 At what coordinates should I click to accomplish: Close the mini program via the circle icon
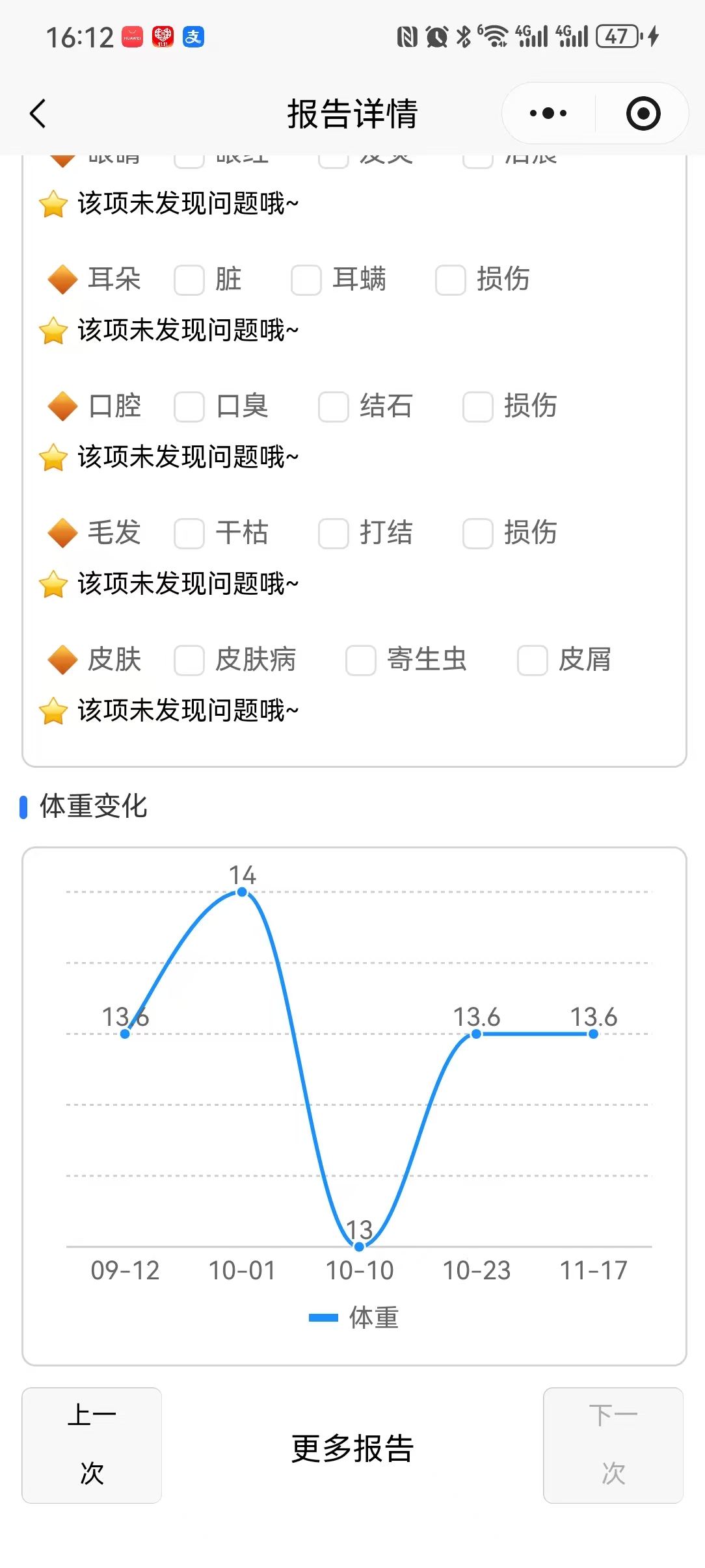643,114
